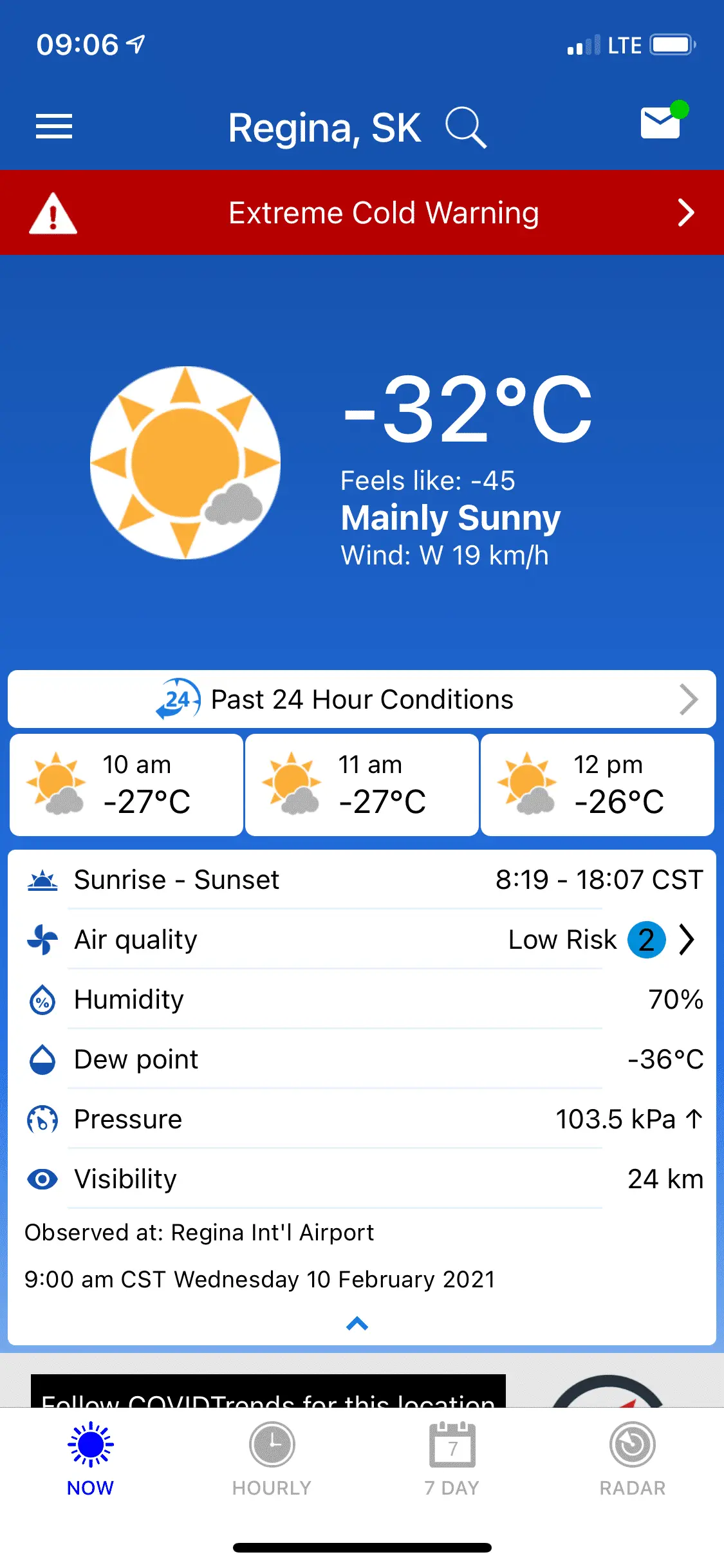Switch to the Hourly tab
The height and width of the screenshot is (1568, 724).
(272, 1458)
